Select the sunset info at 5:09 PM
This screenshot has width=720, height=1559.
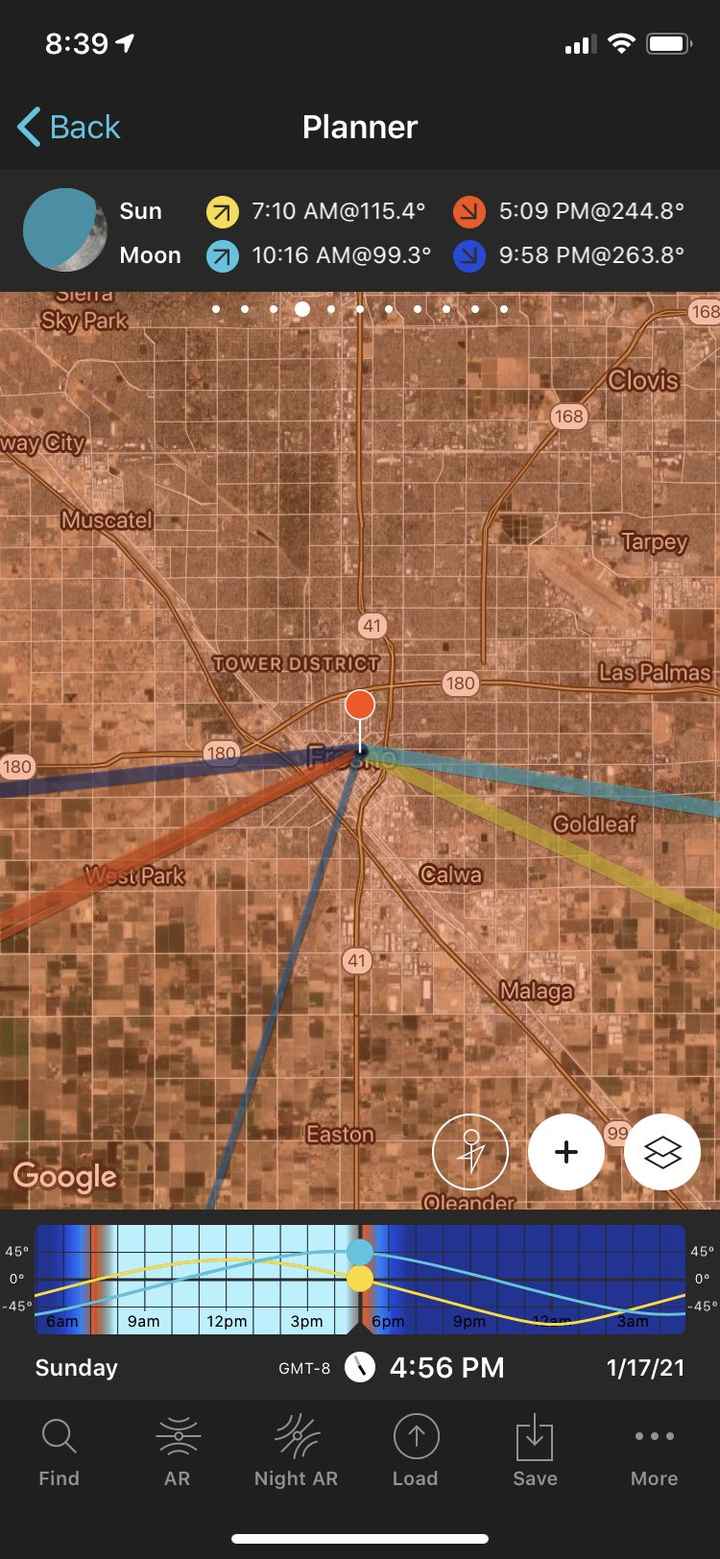pyautogui.click(x=568, y=211)
